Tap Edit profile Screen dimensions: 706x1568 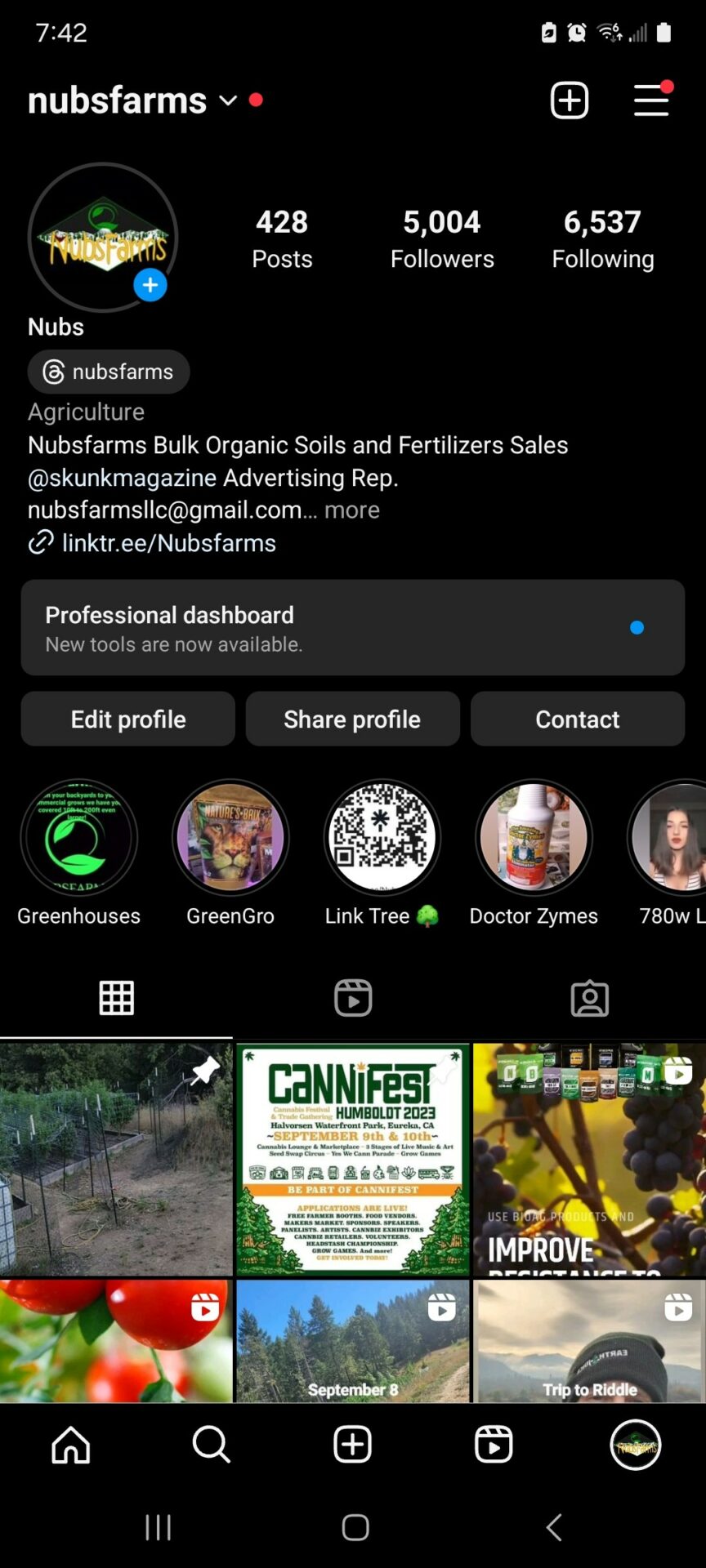128,719
